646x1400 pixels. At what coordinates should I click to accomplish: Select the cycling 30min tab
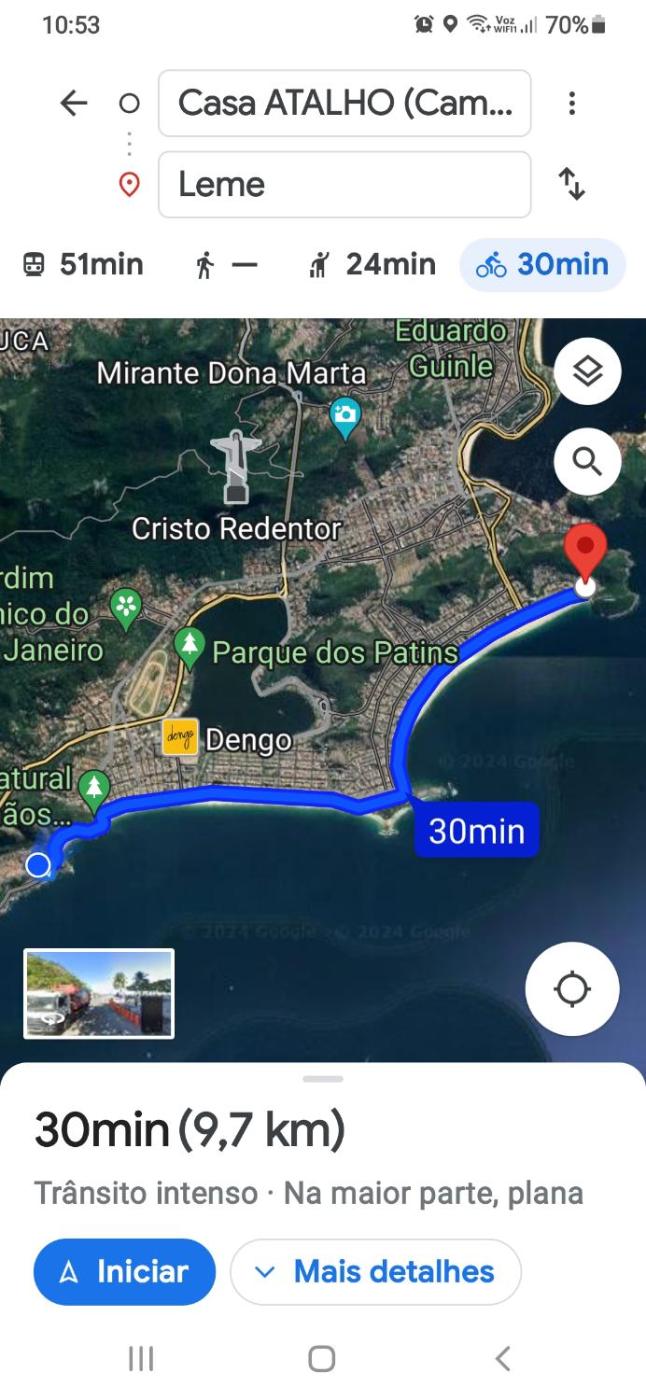542,265
